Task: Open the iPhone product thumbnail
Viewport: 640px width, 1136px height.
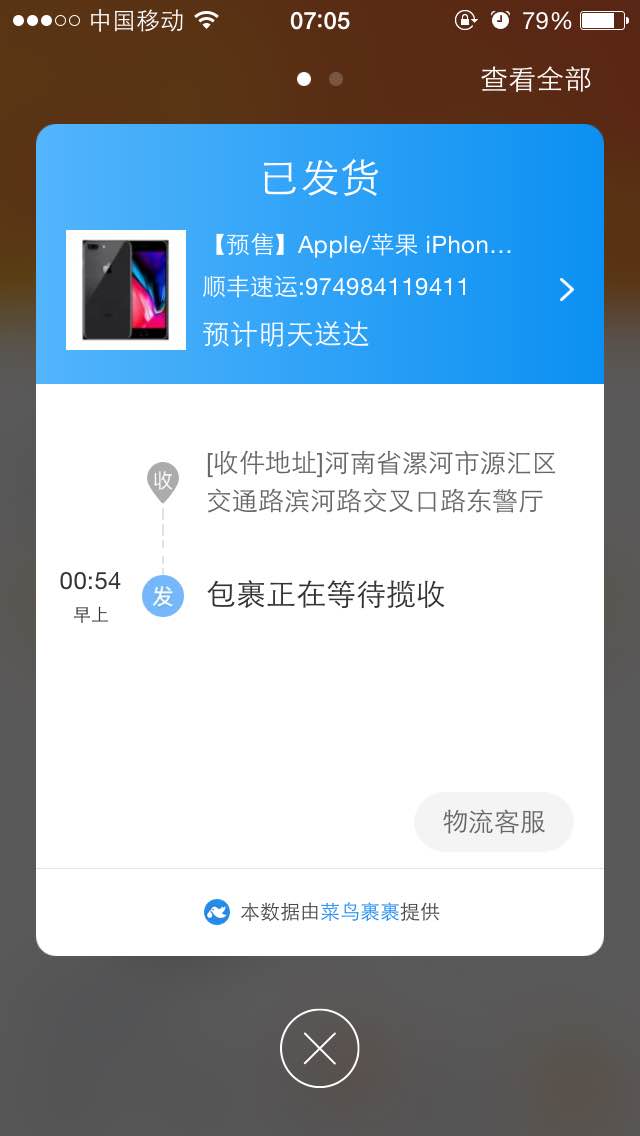Action: tap(126, 290)
